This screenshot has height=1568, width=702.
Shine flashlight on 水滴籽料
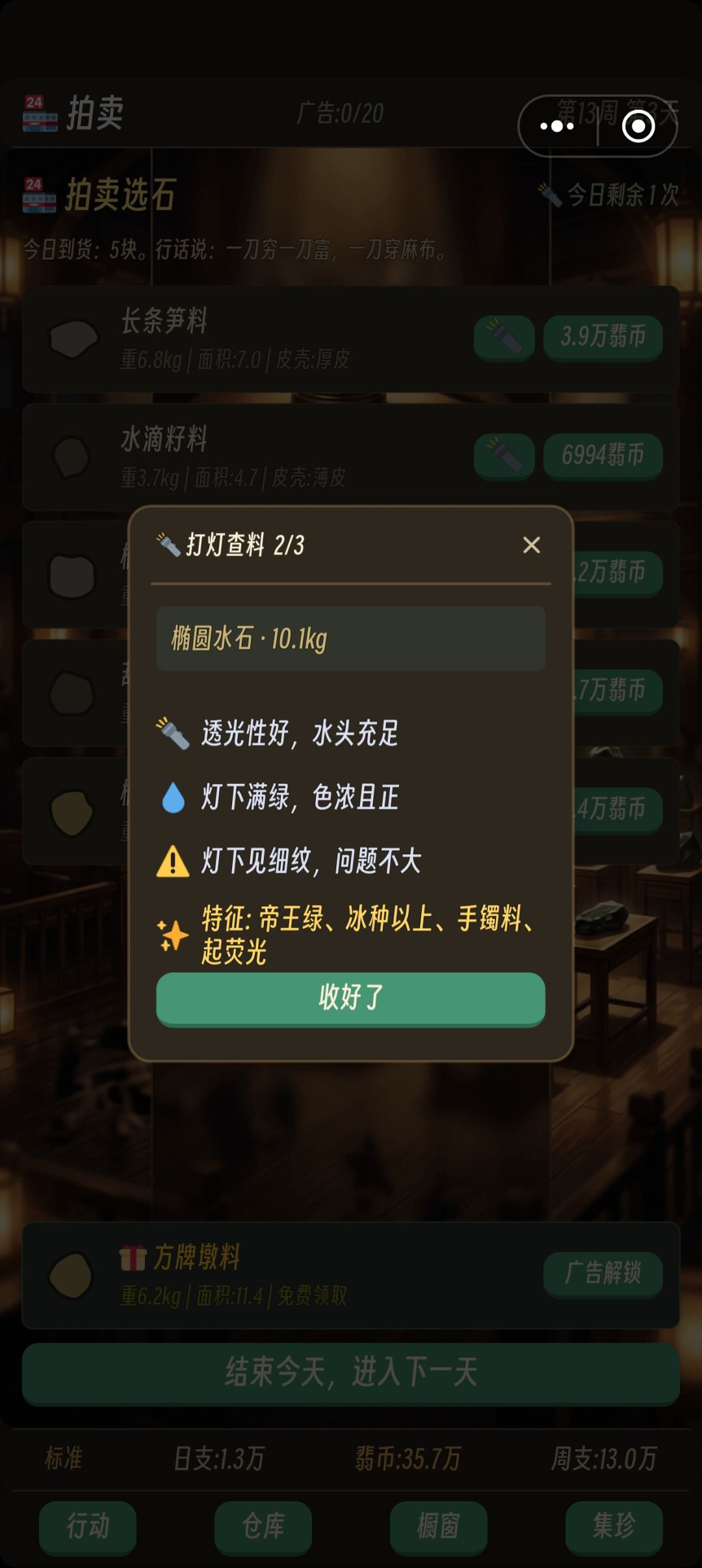pyautogui.click(x=504, y=457)
